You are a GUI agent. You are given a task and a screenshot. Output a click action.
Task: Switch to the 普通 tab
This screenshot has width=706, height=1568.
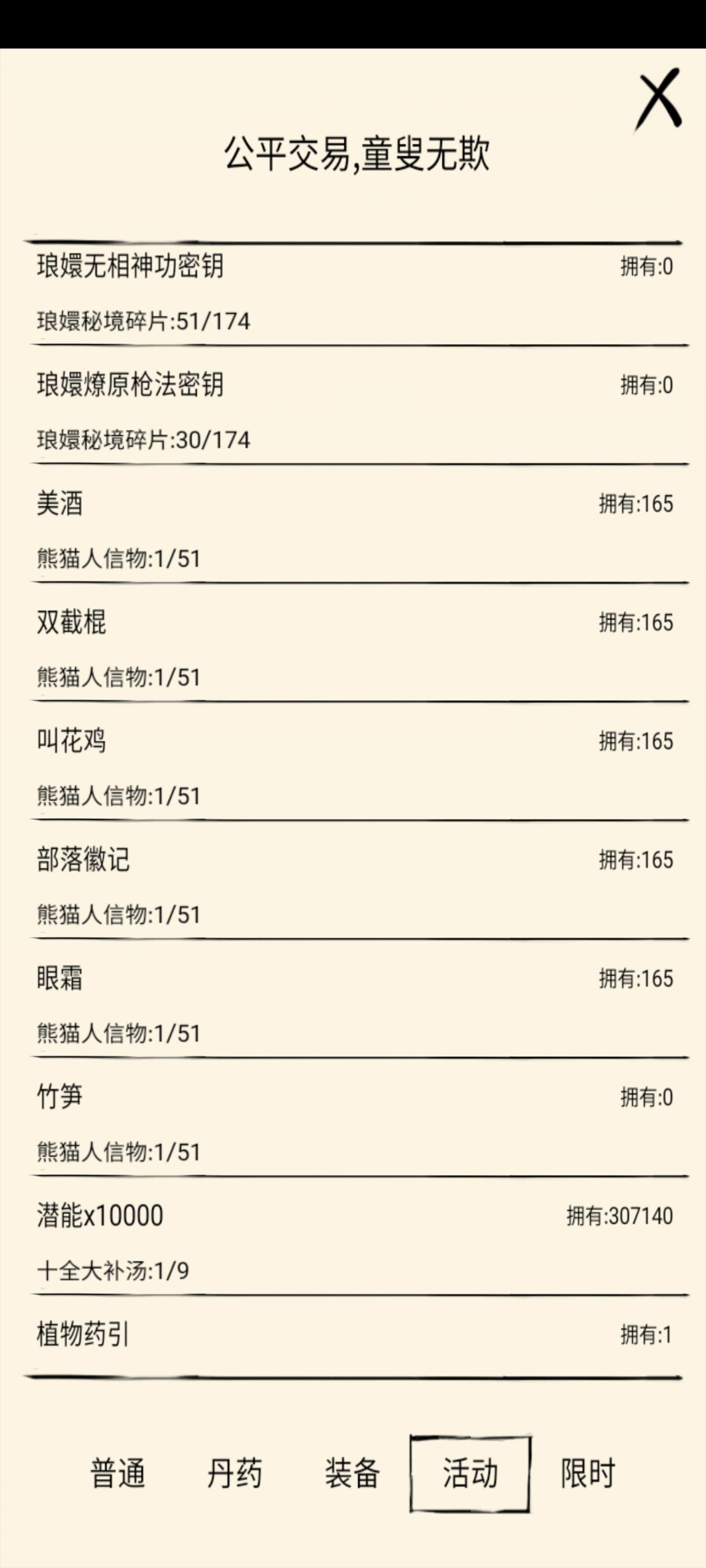coord(118,1473)
